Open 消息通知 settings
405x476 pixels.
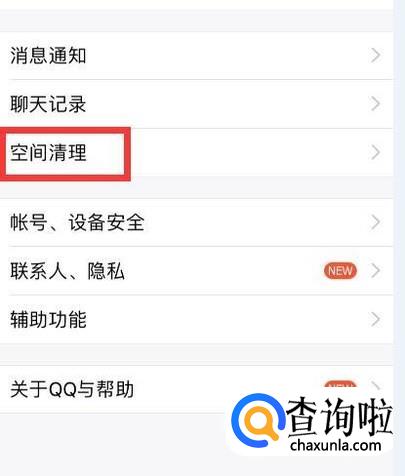click(197, 56)
